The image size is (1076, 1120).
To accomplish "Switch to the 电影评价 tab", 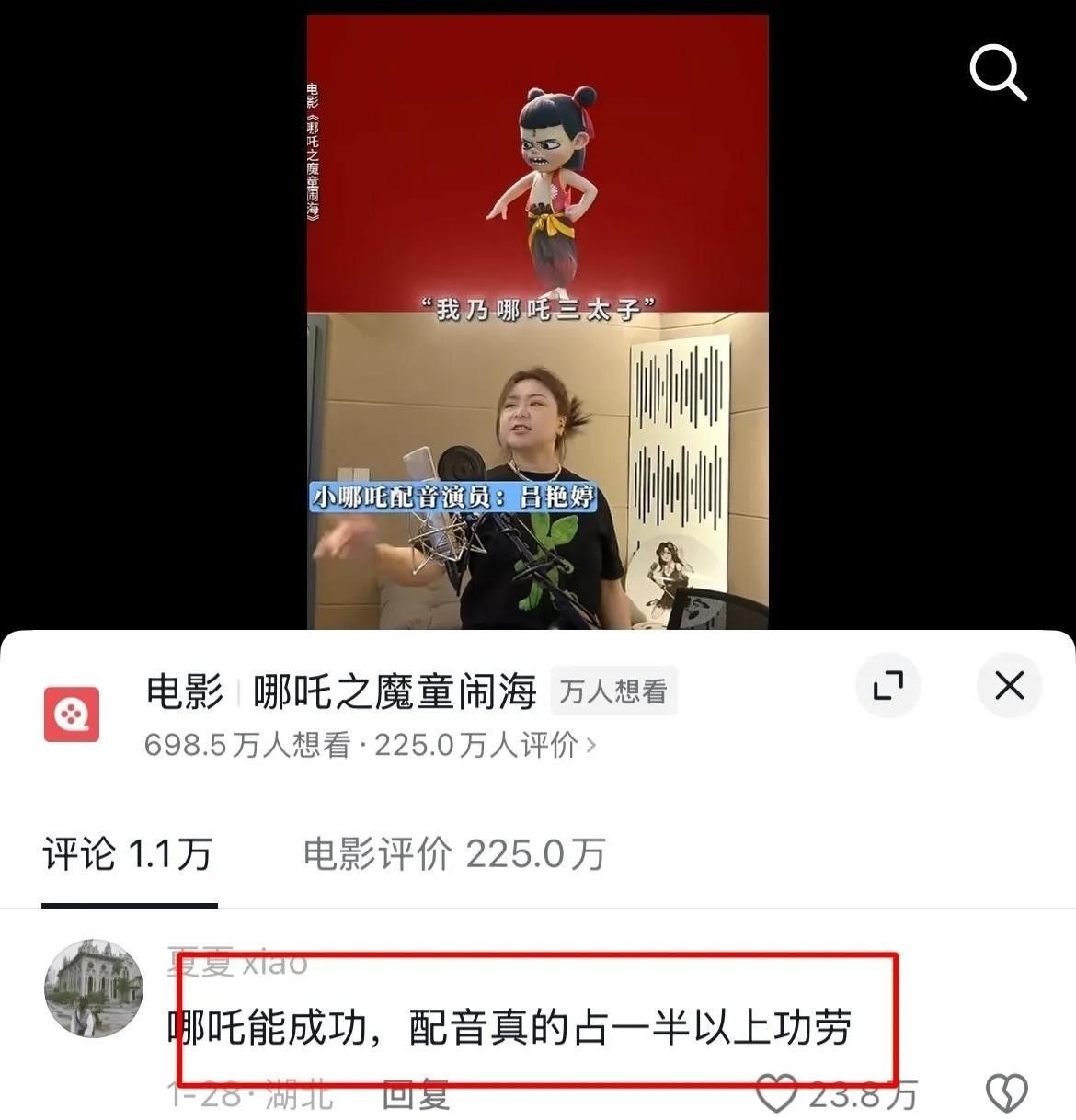I will (454, 855).
